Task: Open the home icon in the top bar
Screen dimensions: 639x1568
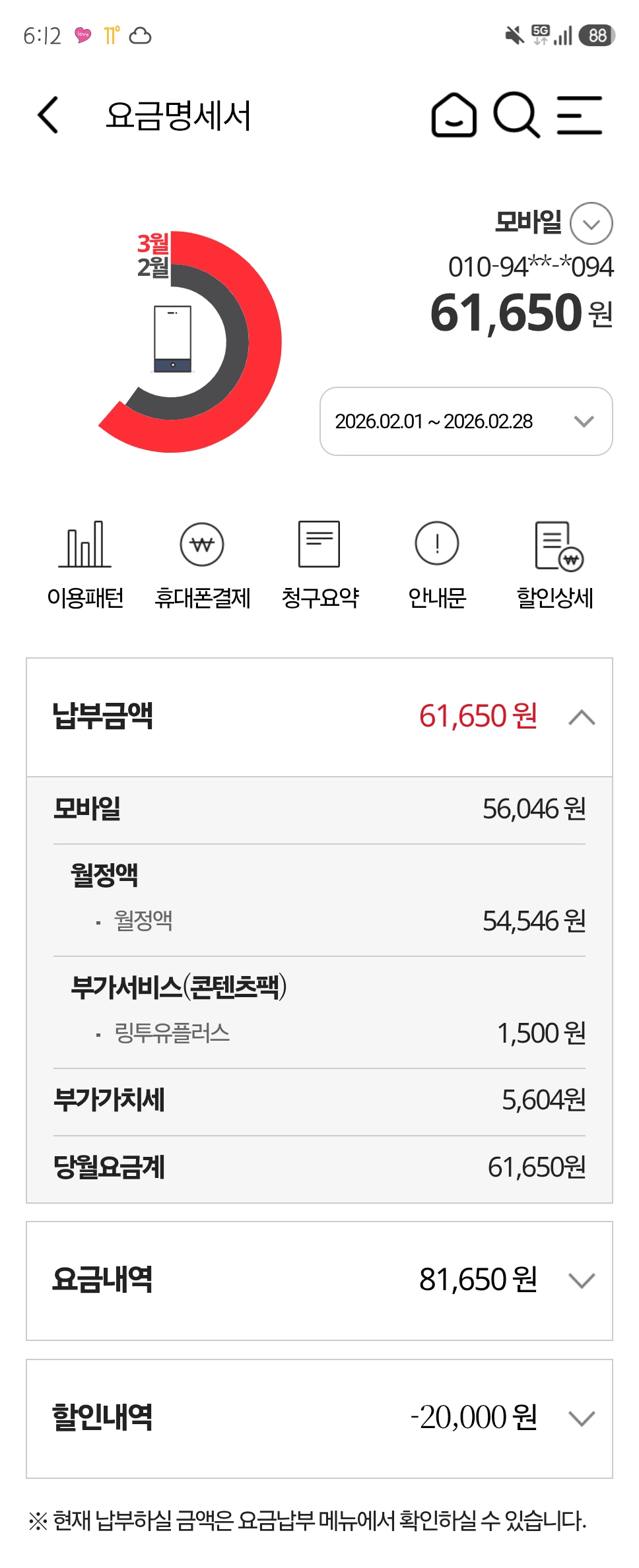Action: 454,115
